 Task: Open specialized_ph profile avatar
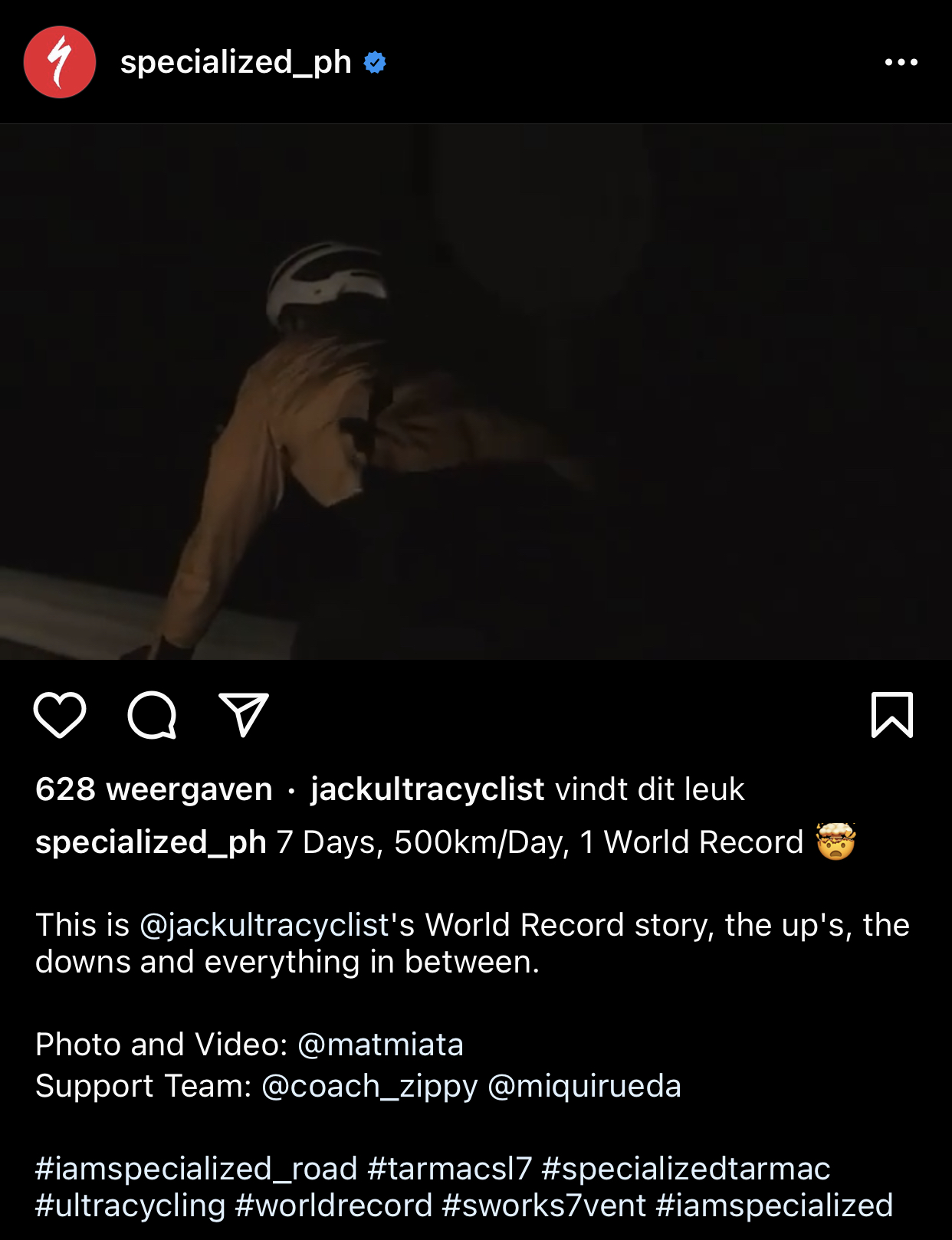[60, 62]
